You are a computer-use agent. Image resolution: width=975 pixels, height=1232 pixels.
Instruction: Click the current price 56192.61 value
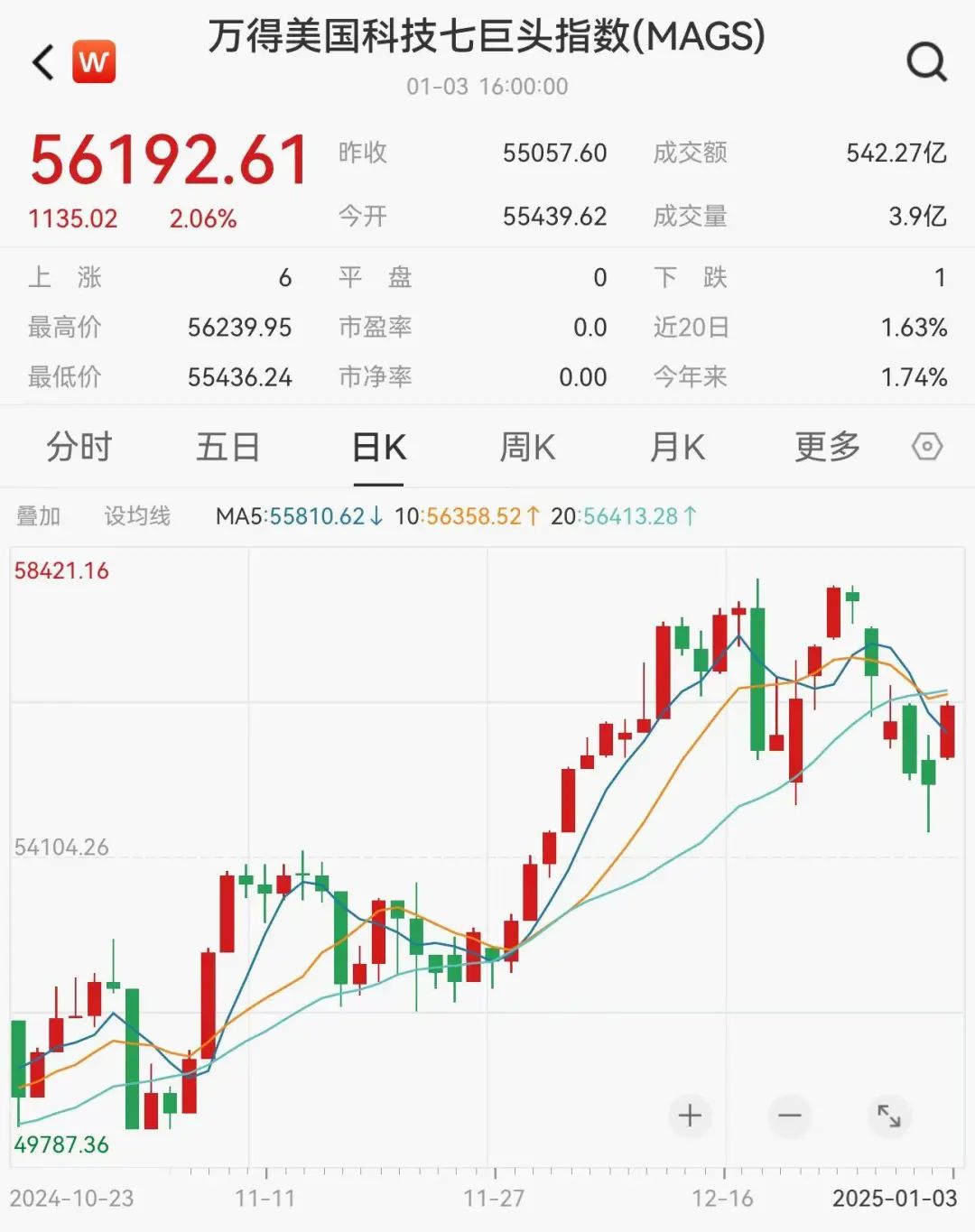click(x=168, y=161)
